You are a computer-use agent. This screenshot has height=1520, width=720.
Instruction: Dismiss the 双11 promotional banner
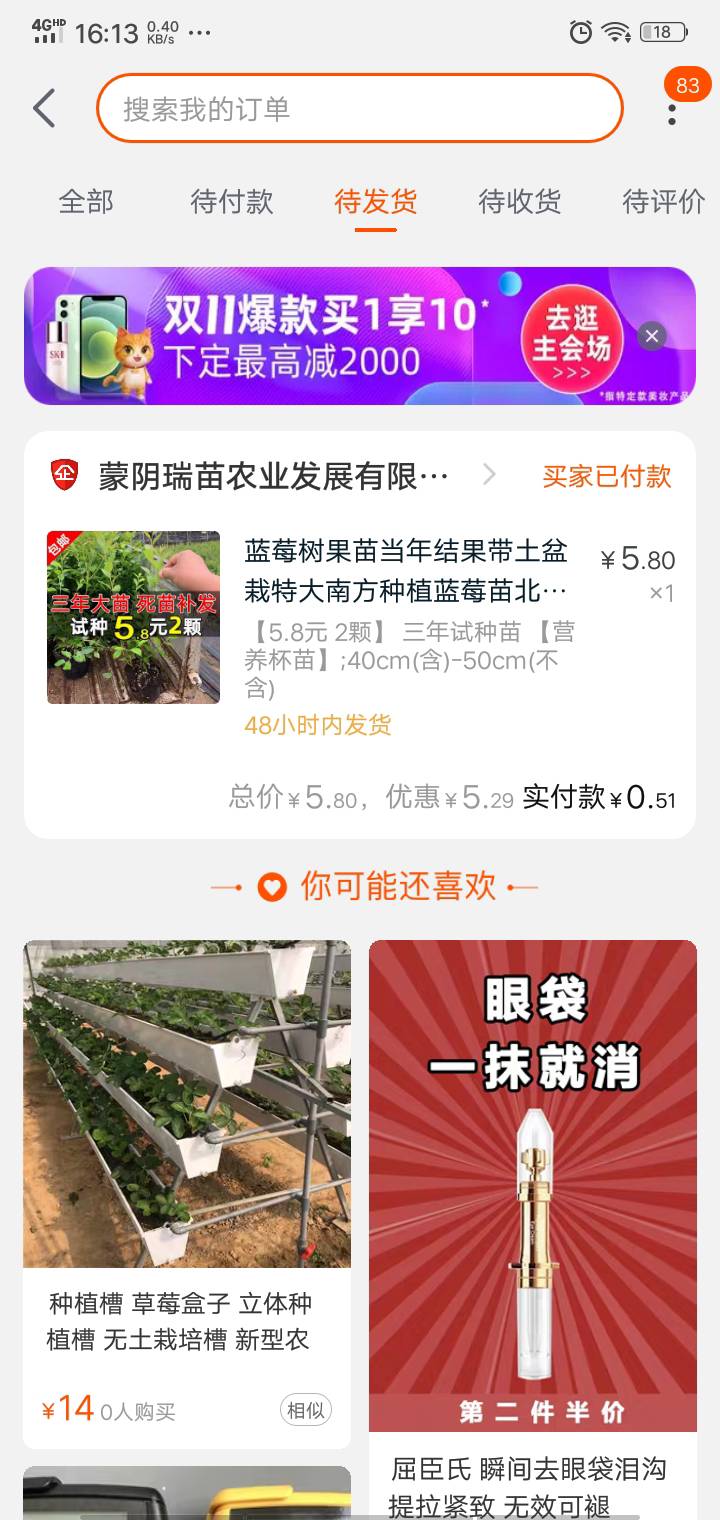coord(652,336)
